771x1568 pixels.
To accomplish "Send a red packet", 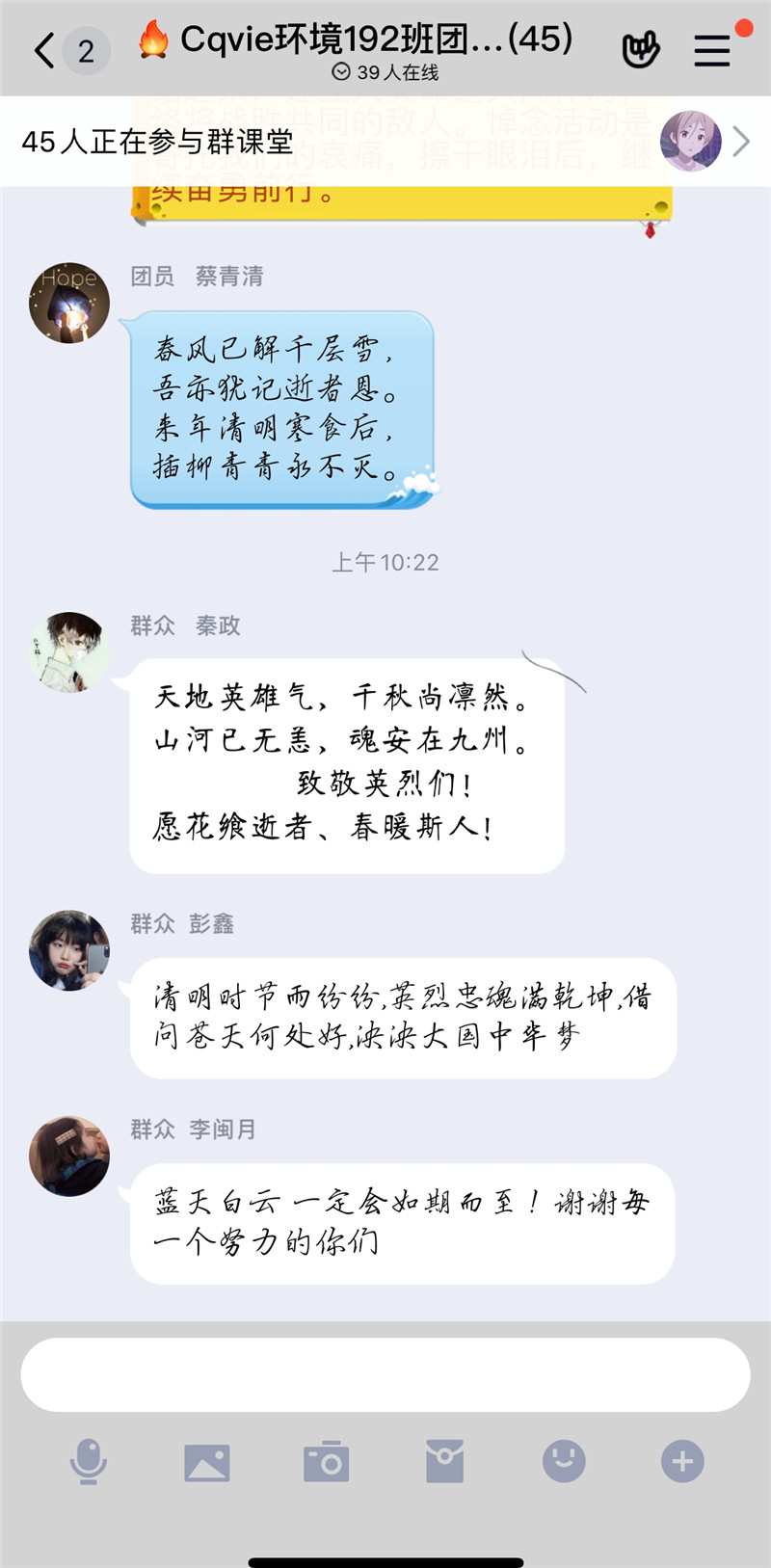I will pyautogui.click(x=445, y=1462).
